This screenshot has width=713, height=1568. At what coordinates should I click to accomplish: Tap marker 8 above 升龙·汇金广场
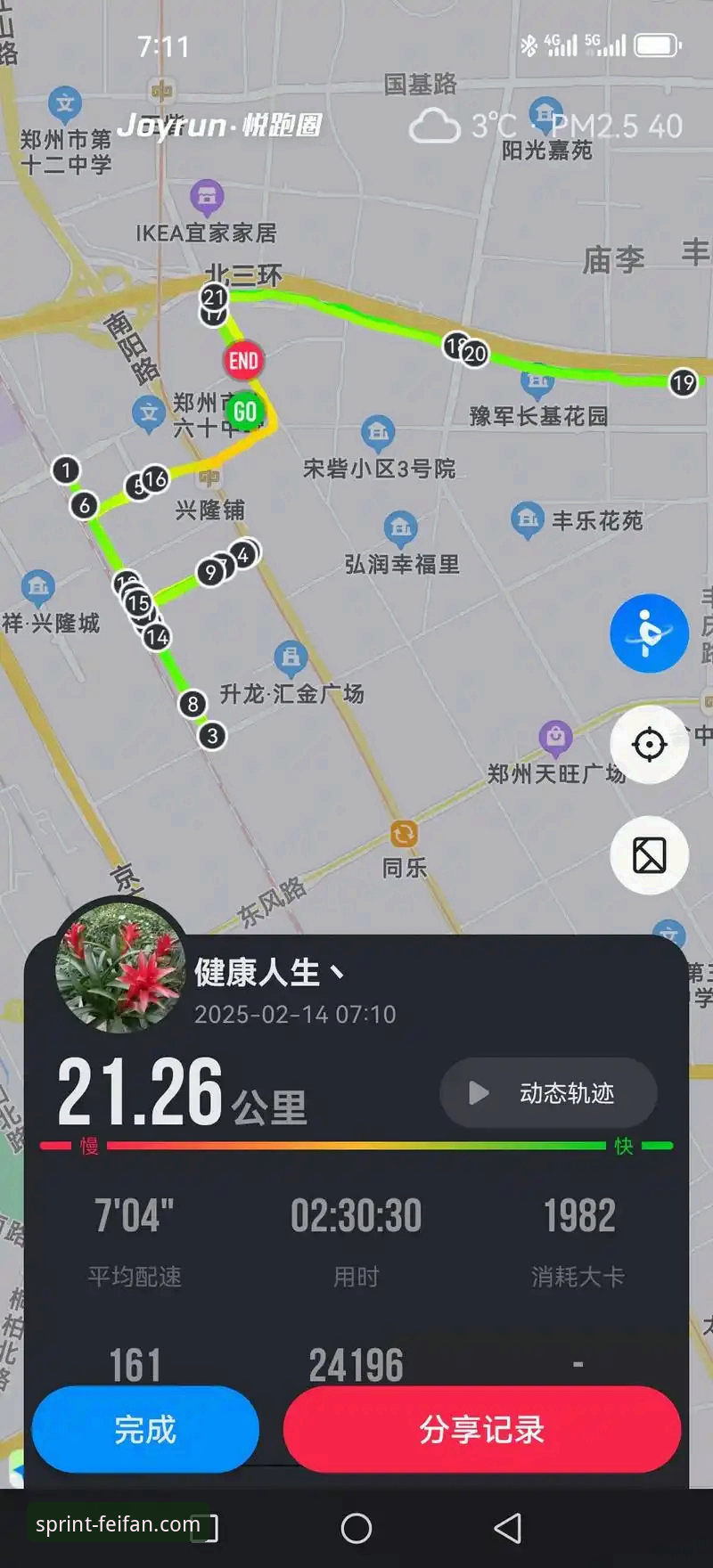(x=192, y=703)
